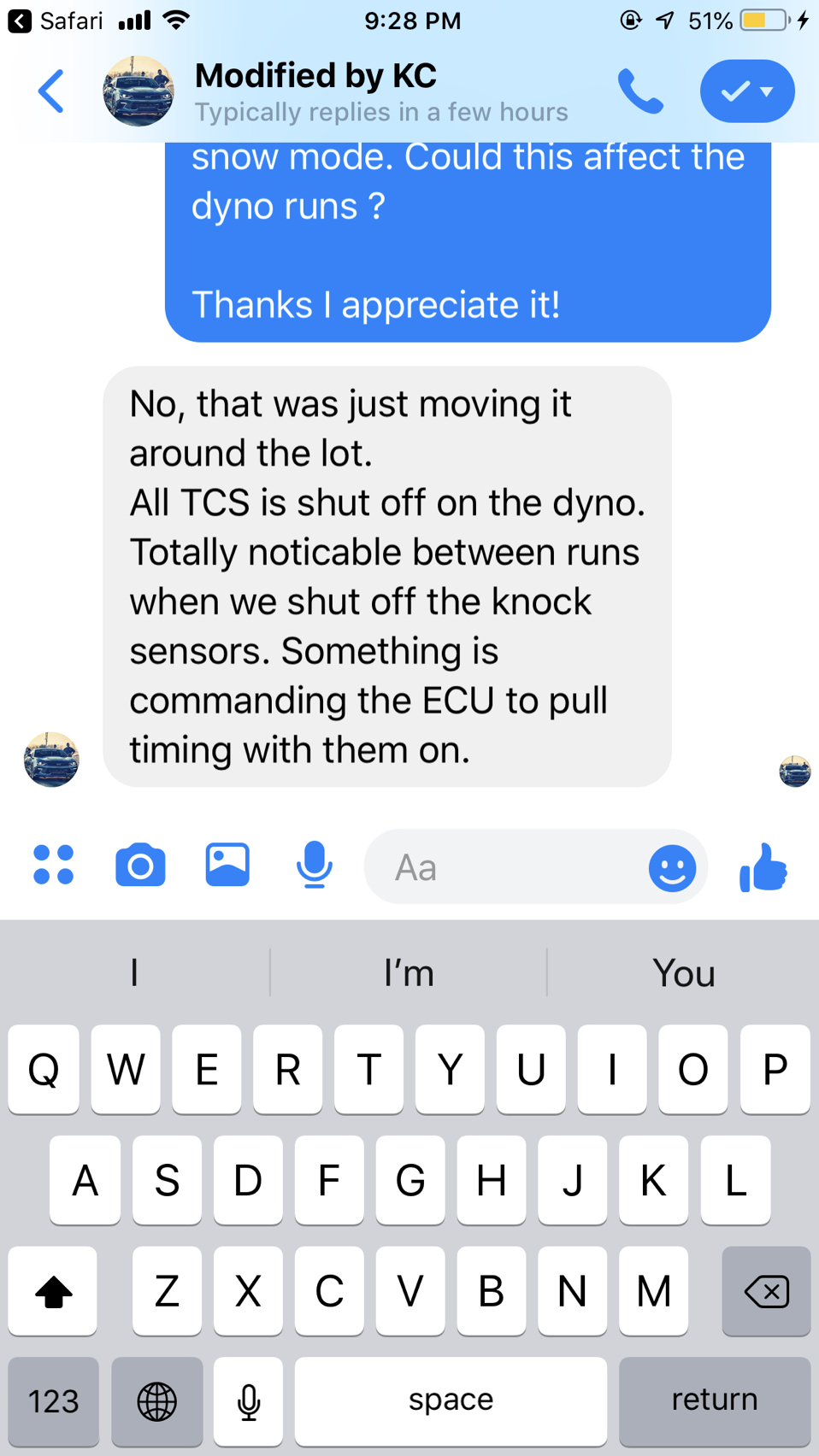The image size is (819, 1456).
Task: Call Modified by KC
Action: point(639,91)
